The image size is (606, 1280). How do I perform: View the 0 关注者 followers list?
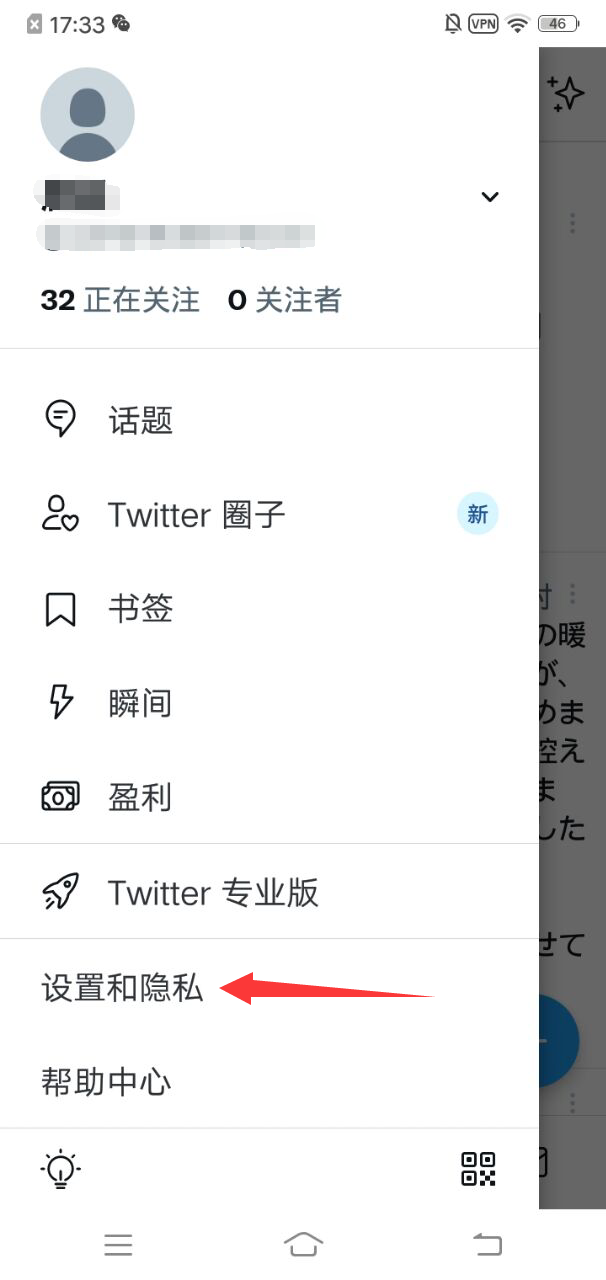[x=285, y=299]
